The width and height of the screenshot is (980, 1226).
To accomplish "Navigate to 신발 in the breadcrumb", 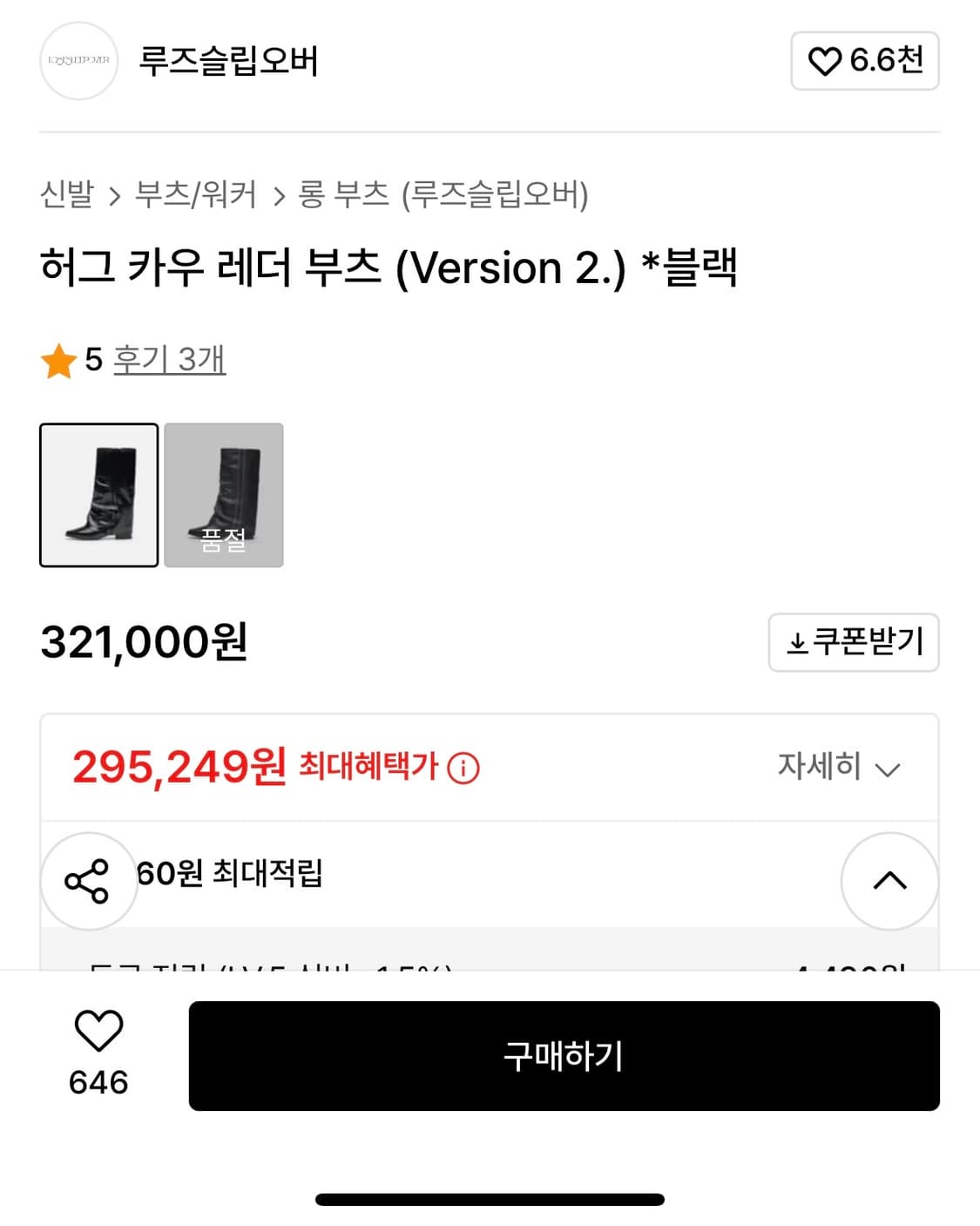I will click(x=70, y=196).
